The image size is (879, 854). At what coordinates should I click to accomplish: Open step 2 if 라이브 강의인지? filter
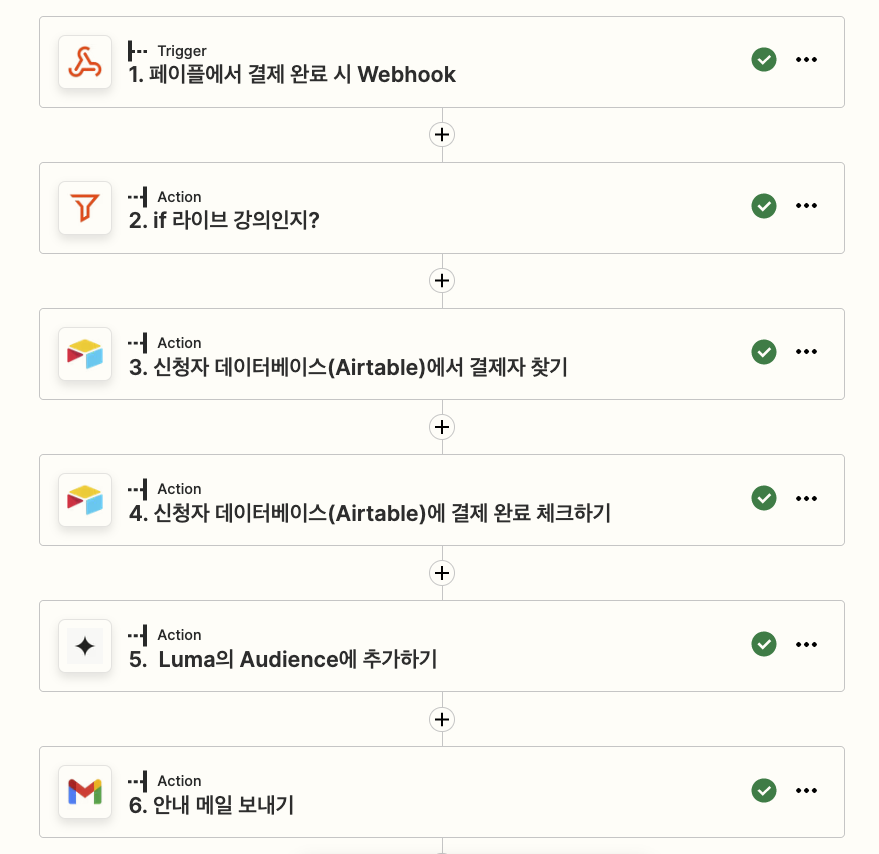(442, 208)
